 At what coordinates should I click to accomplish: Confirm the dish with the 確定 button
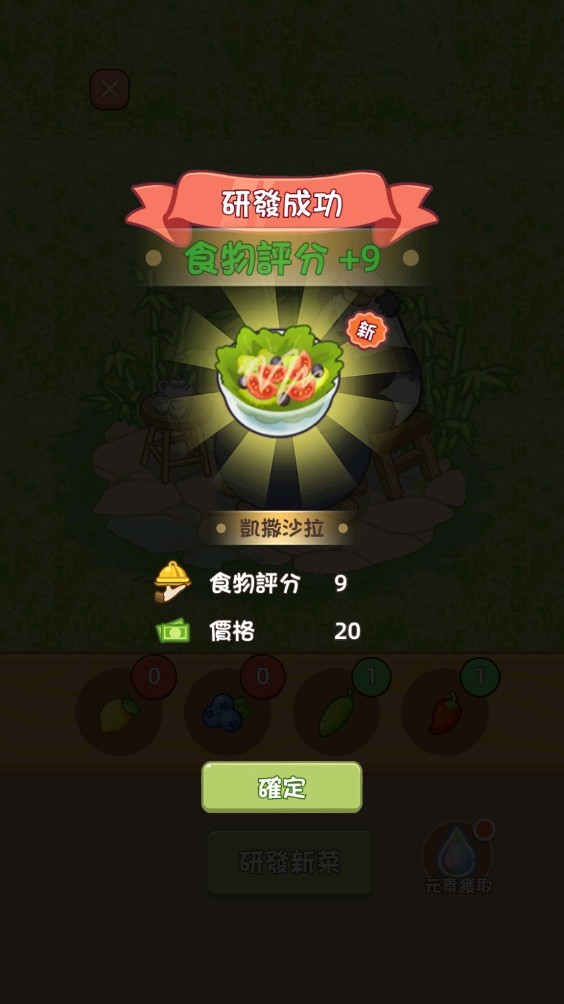[282, 787]
